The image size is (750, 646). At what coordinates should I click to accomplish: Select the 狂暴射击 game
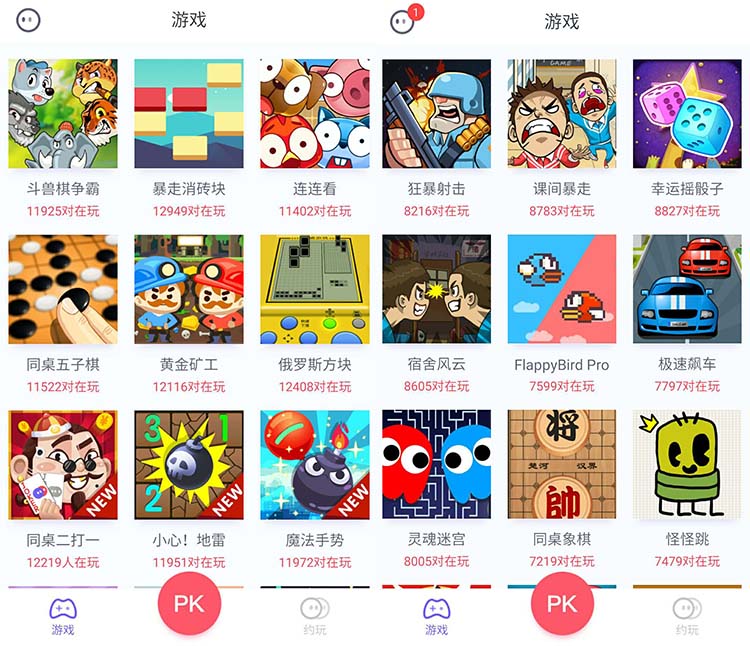pyautogui.click(x=437, y=114)
